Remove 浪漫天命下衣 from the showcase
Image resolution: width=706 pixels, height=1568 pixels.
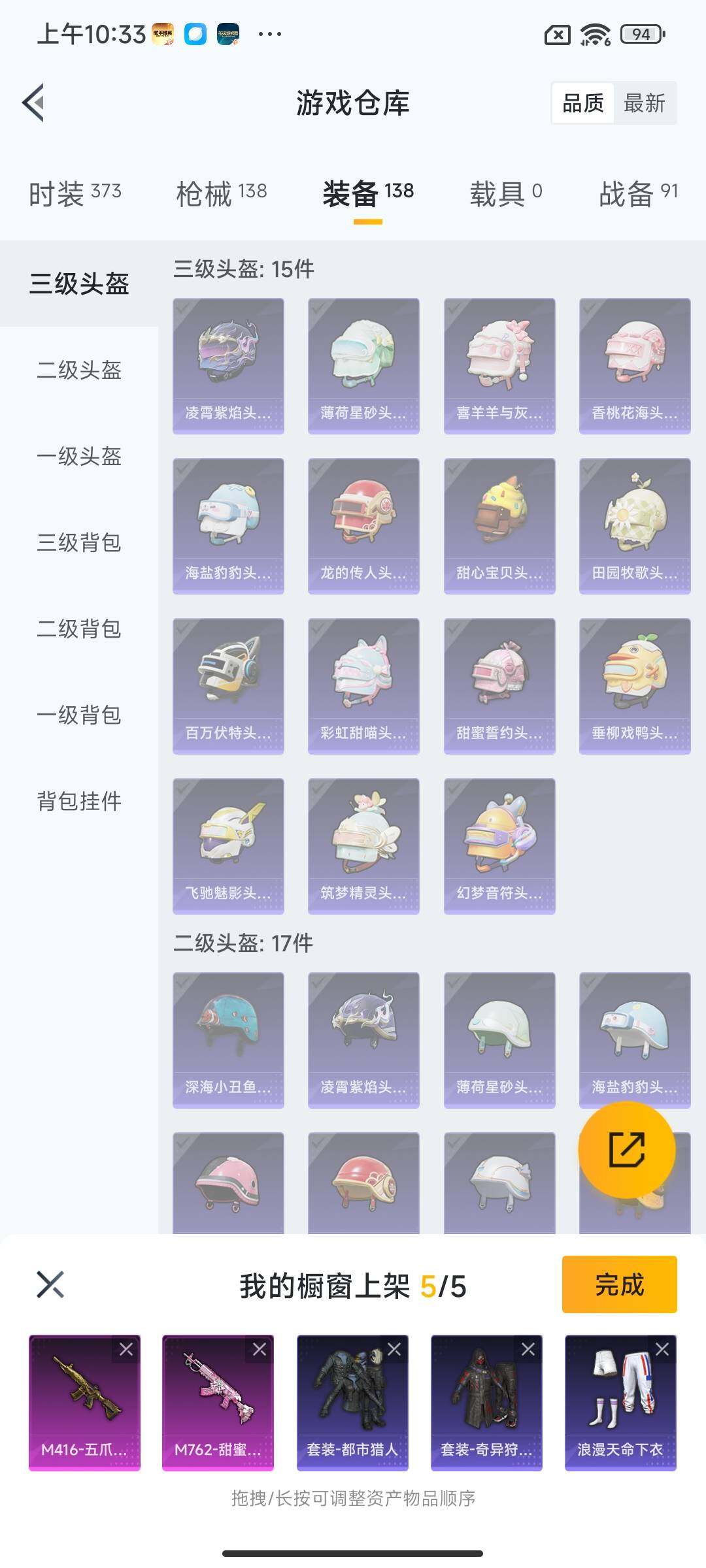click(662, 1349)
